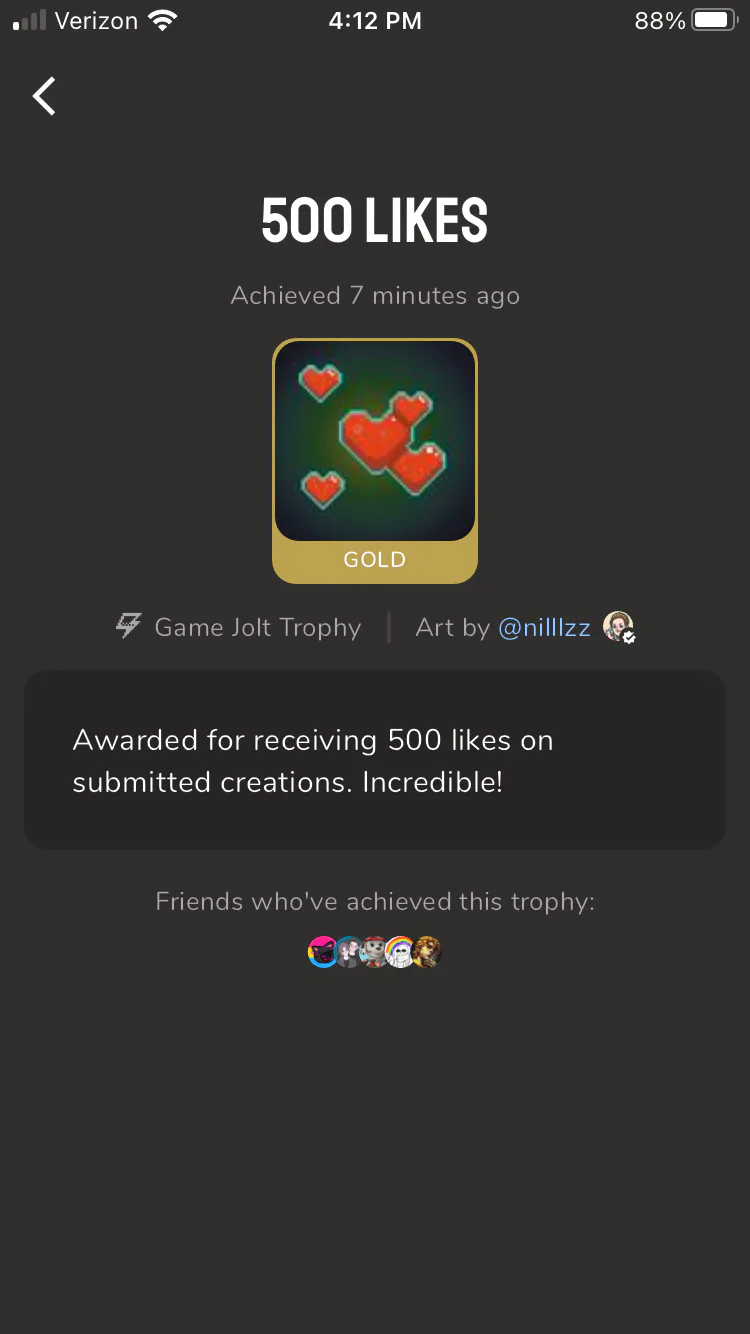Go back using the top-left arrow
The width and height of the screenshot is (750, 1334).
pos(44,97)
